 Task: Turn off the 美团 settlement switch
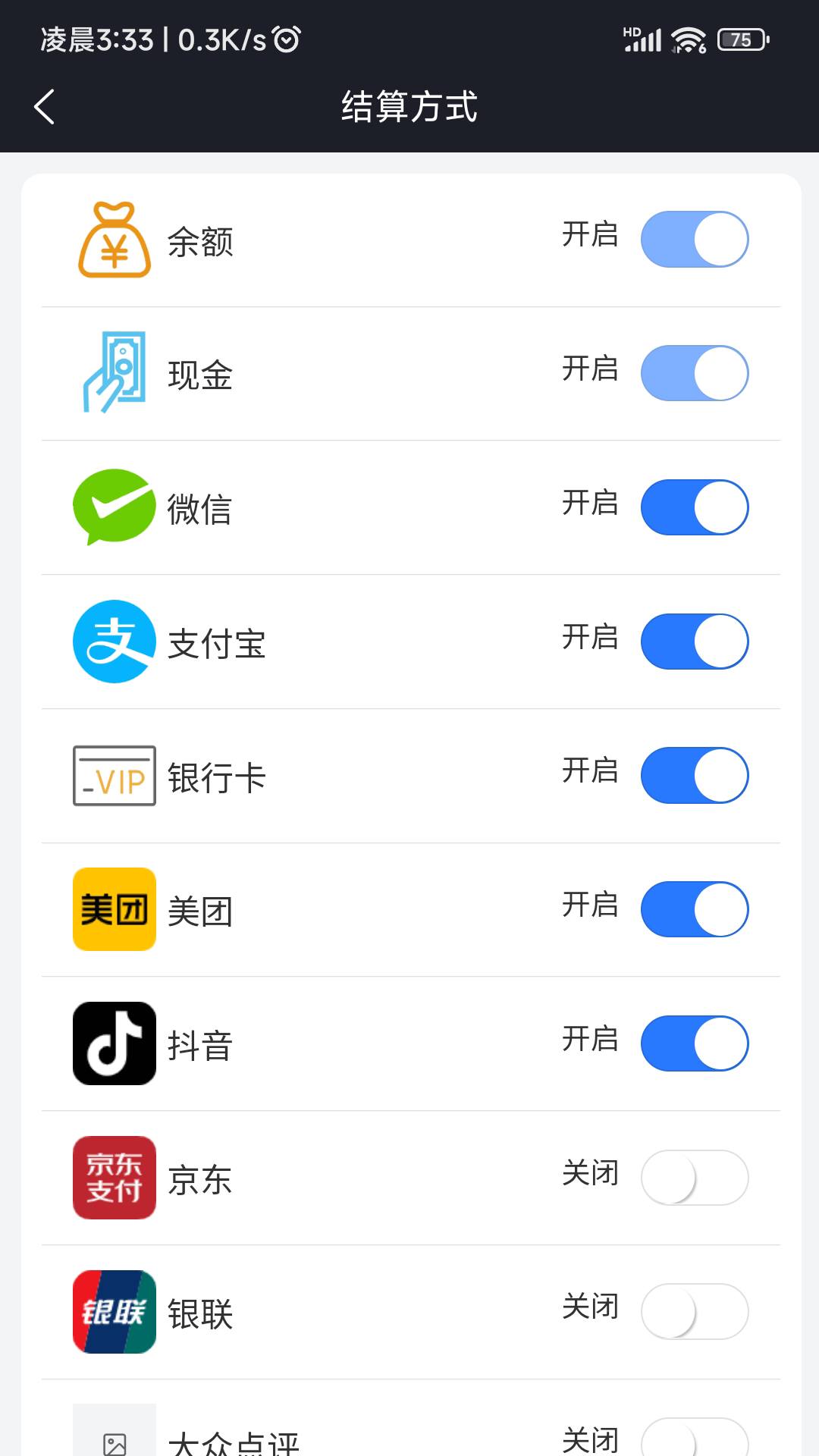694,908
